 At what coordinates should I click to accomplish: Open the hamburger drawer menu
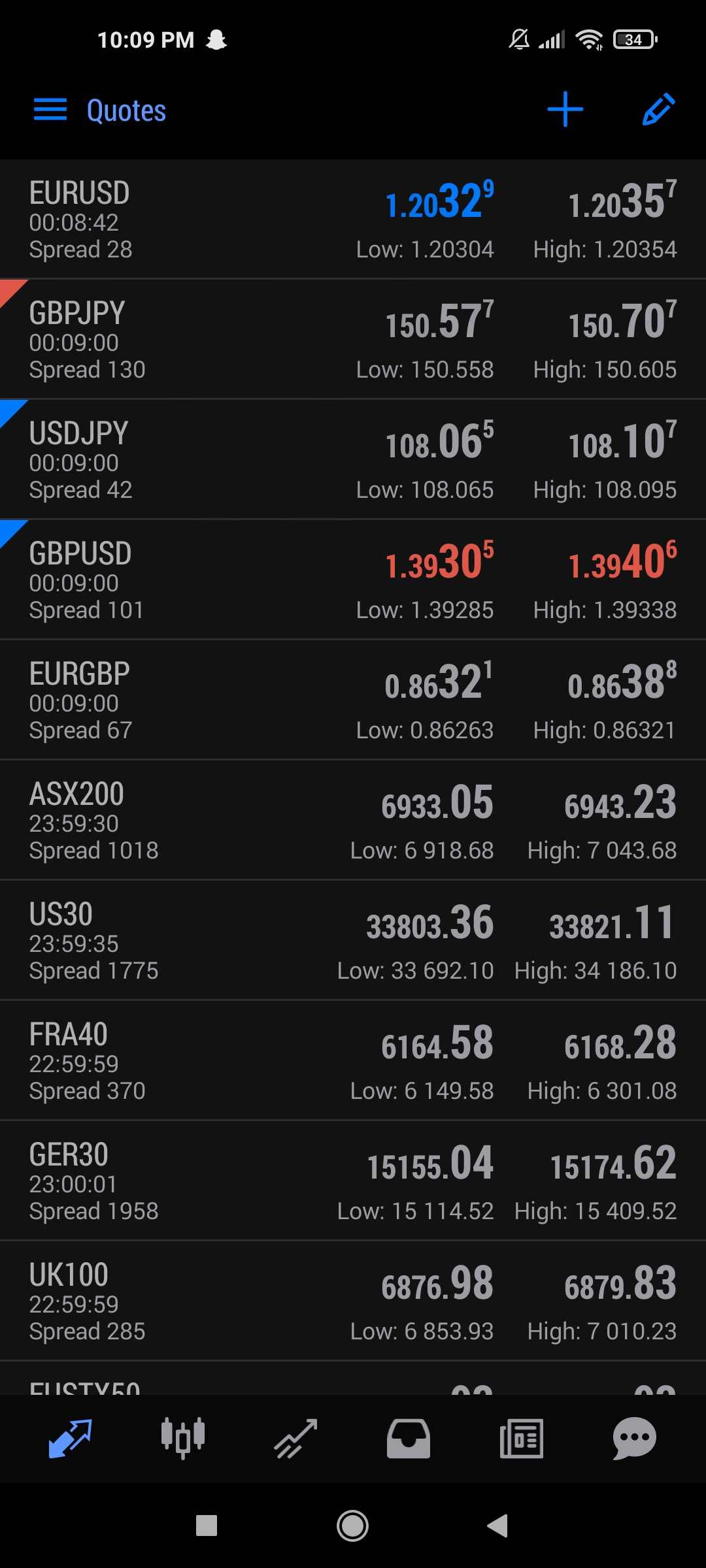click(x=50, y=110)
